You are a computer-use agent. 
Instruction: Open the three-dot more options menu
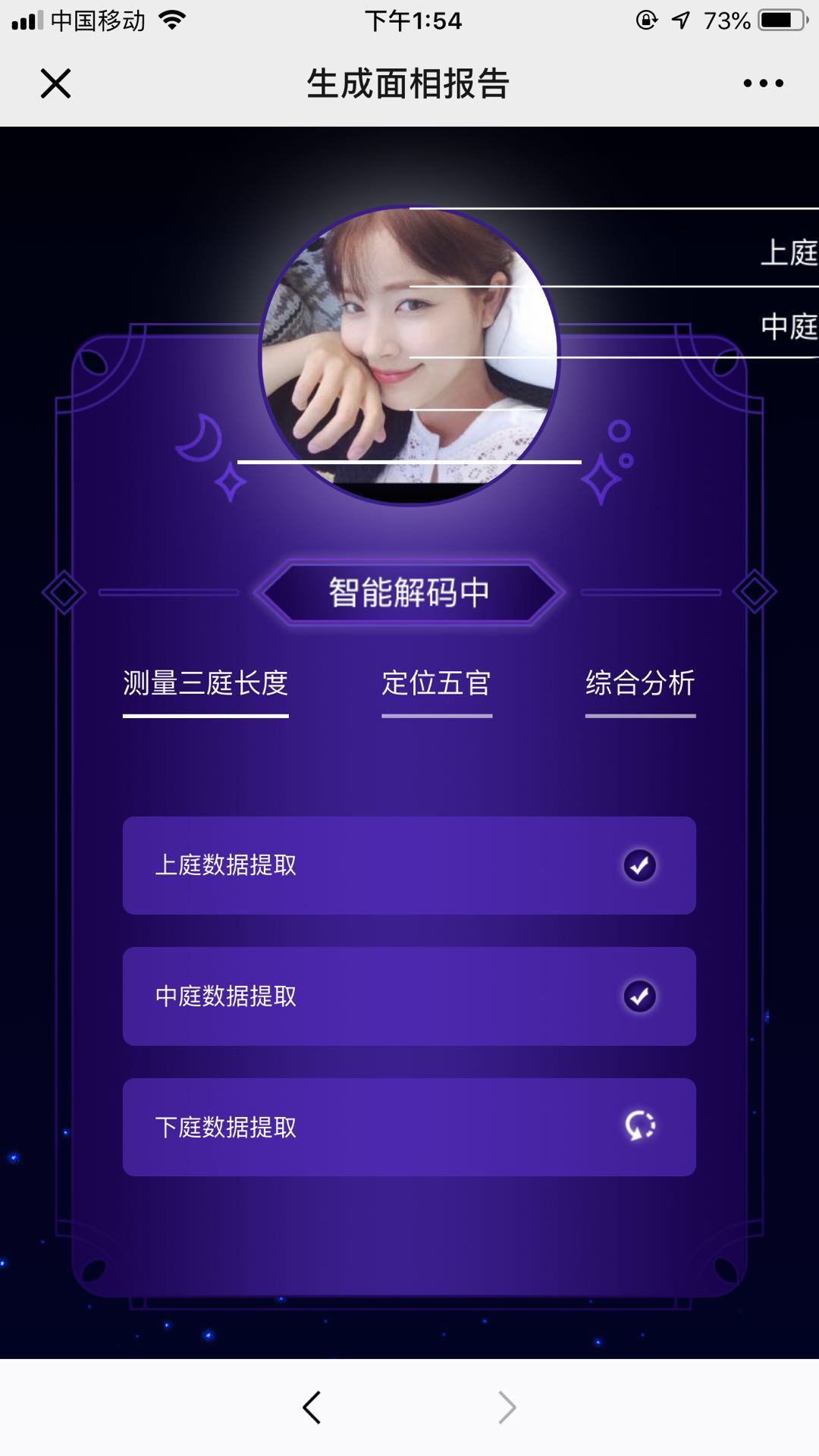(x=763, y=83)
